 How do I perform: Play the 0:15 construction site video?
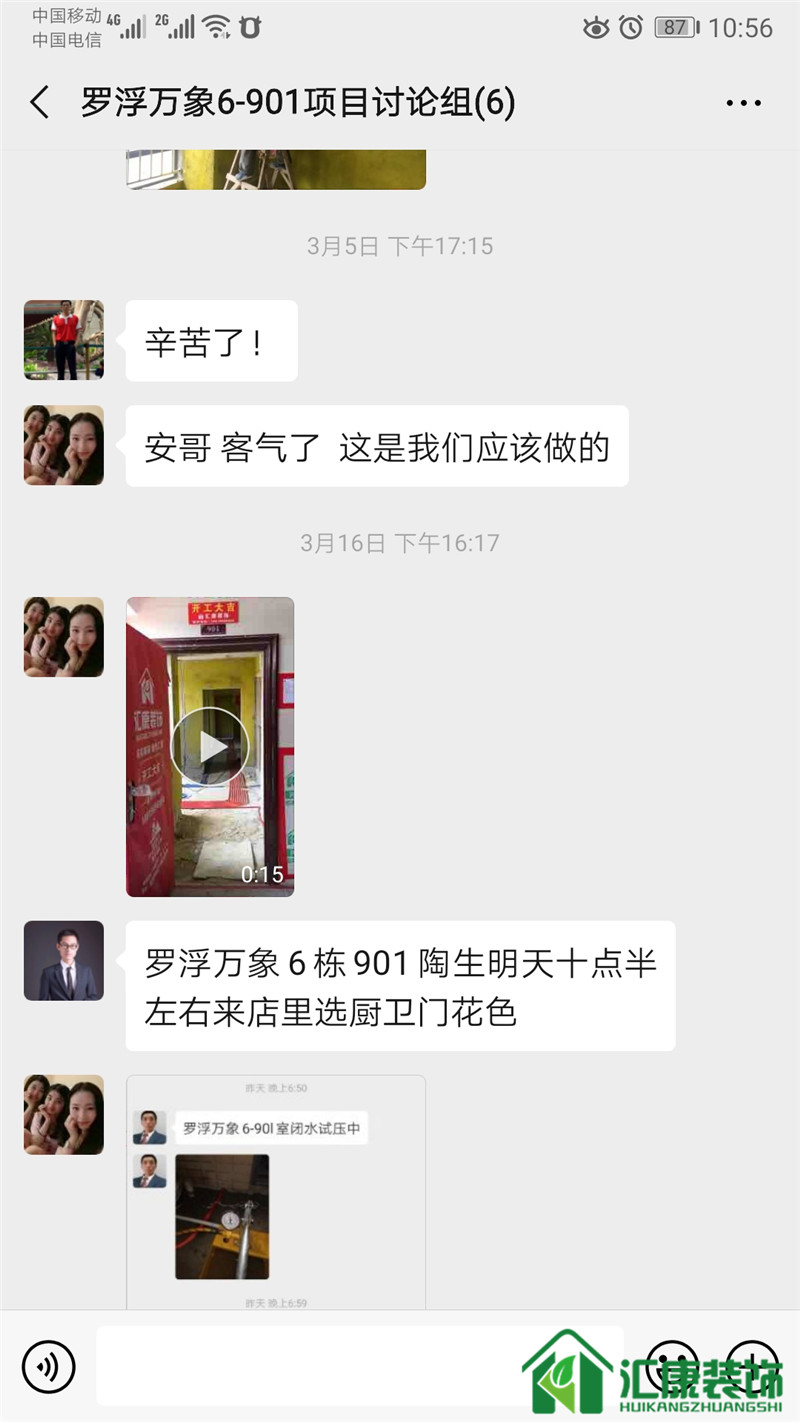(x=209, y=746)
